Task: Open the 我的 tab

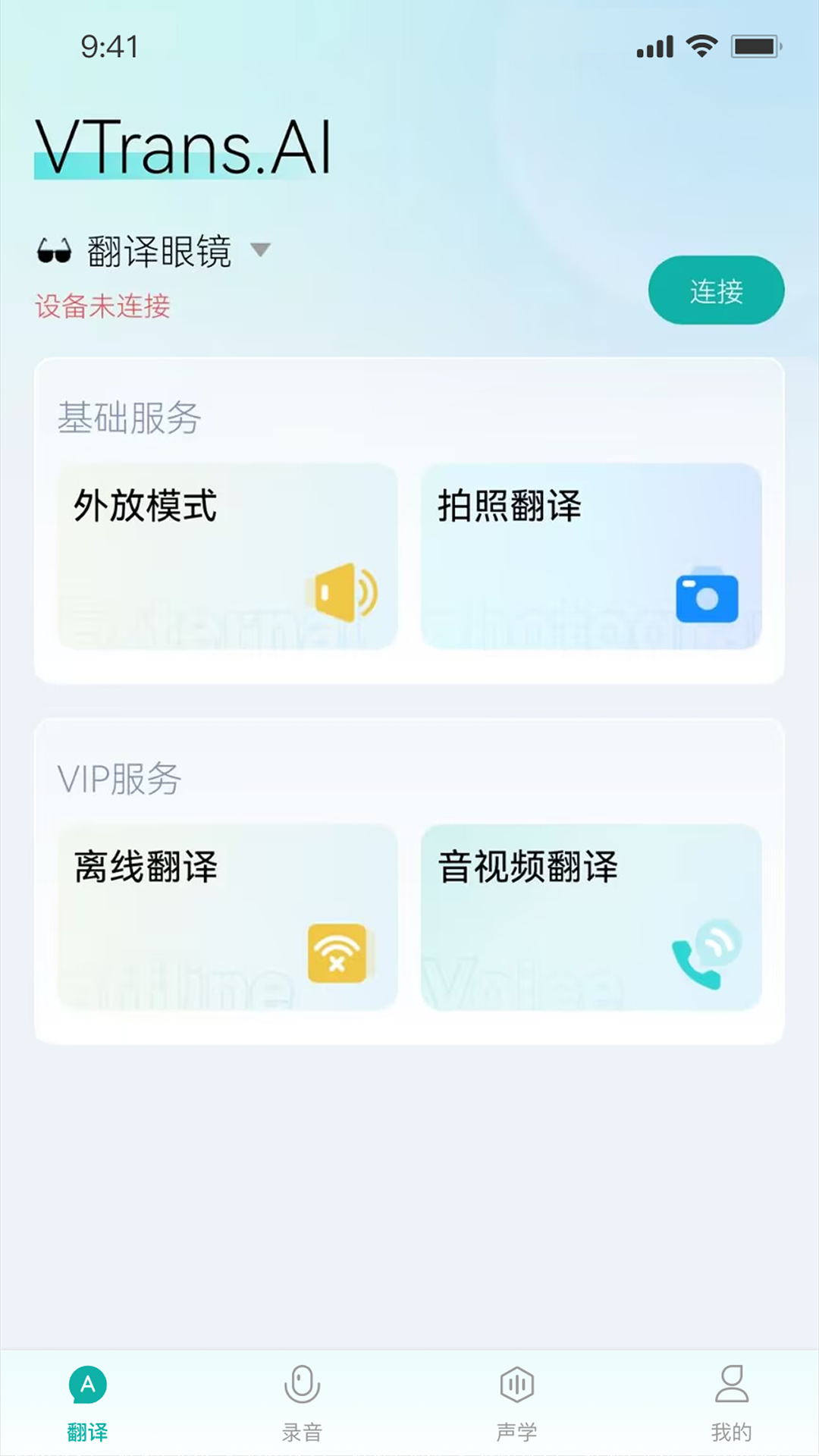Action: 730,1407
